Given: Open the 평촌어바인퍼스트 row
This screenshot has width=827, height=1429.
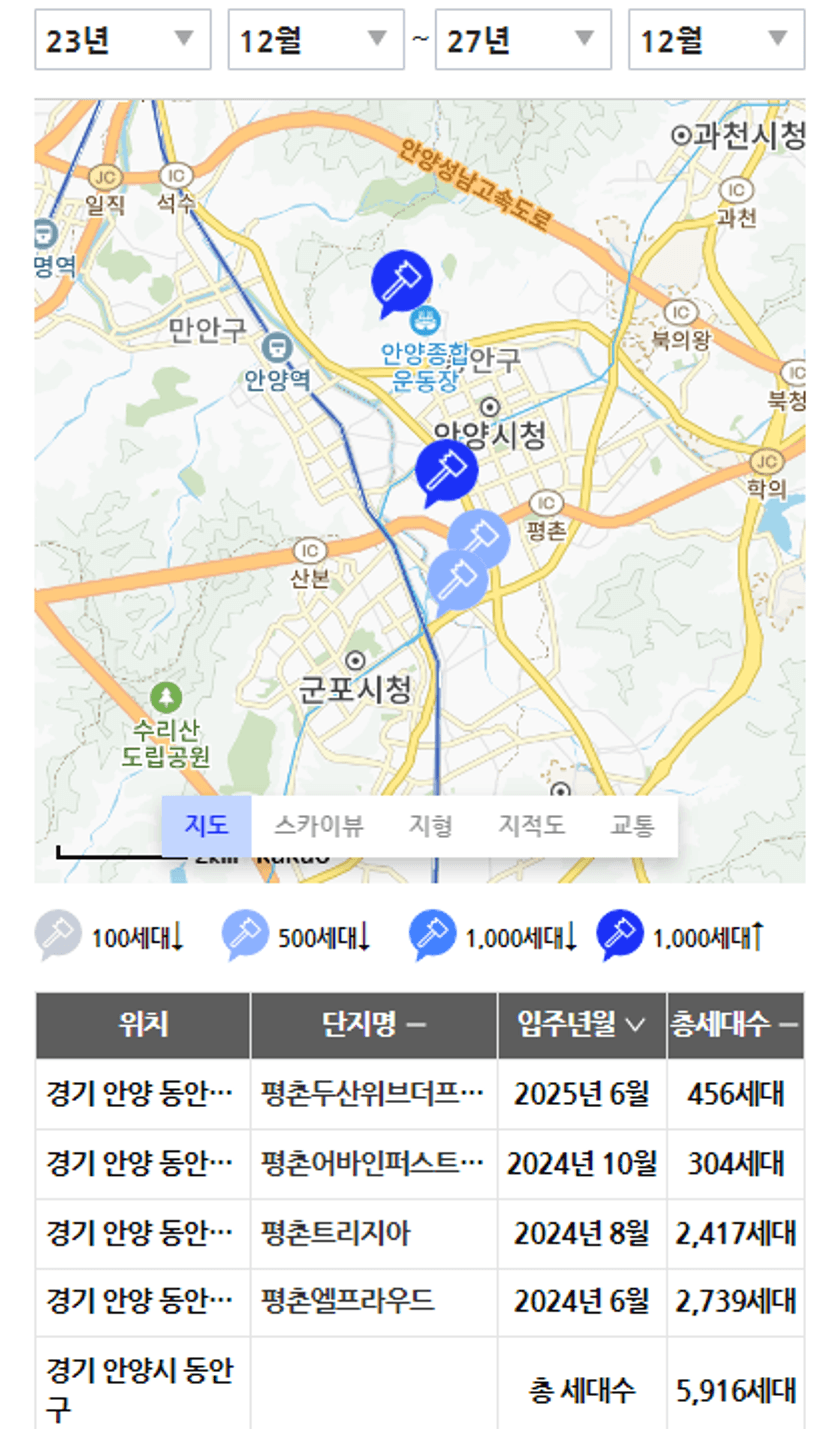Looking at the screenshot, I should [x=420, y=1164].
